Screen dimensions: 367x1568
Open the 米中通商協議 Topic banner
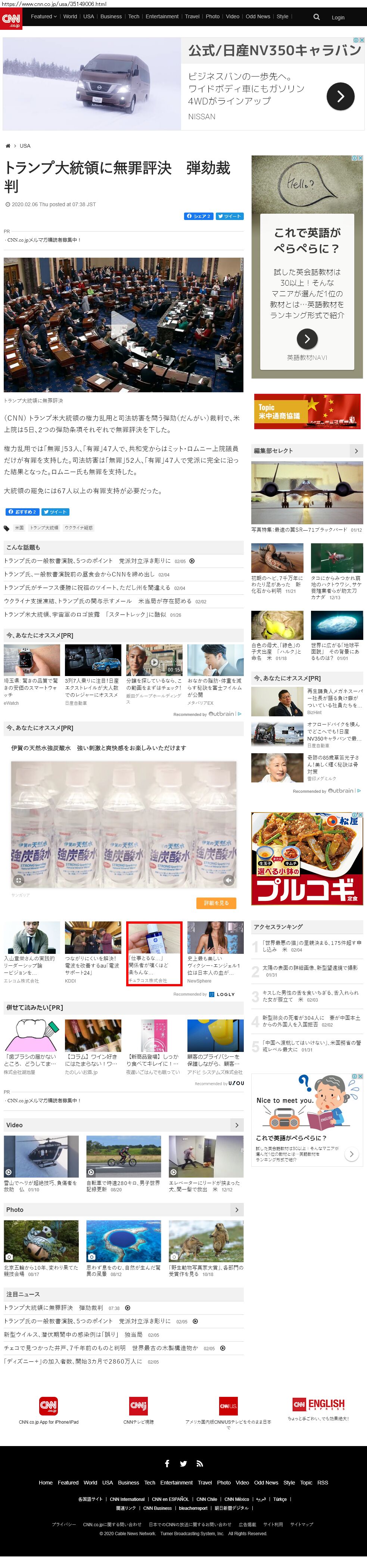pos(307,411)
